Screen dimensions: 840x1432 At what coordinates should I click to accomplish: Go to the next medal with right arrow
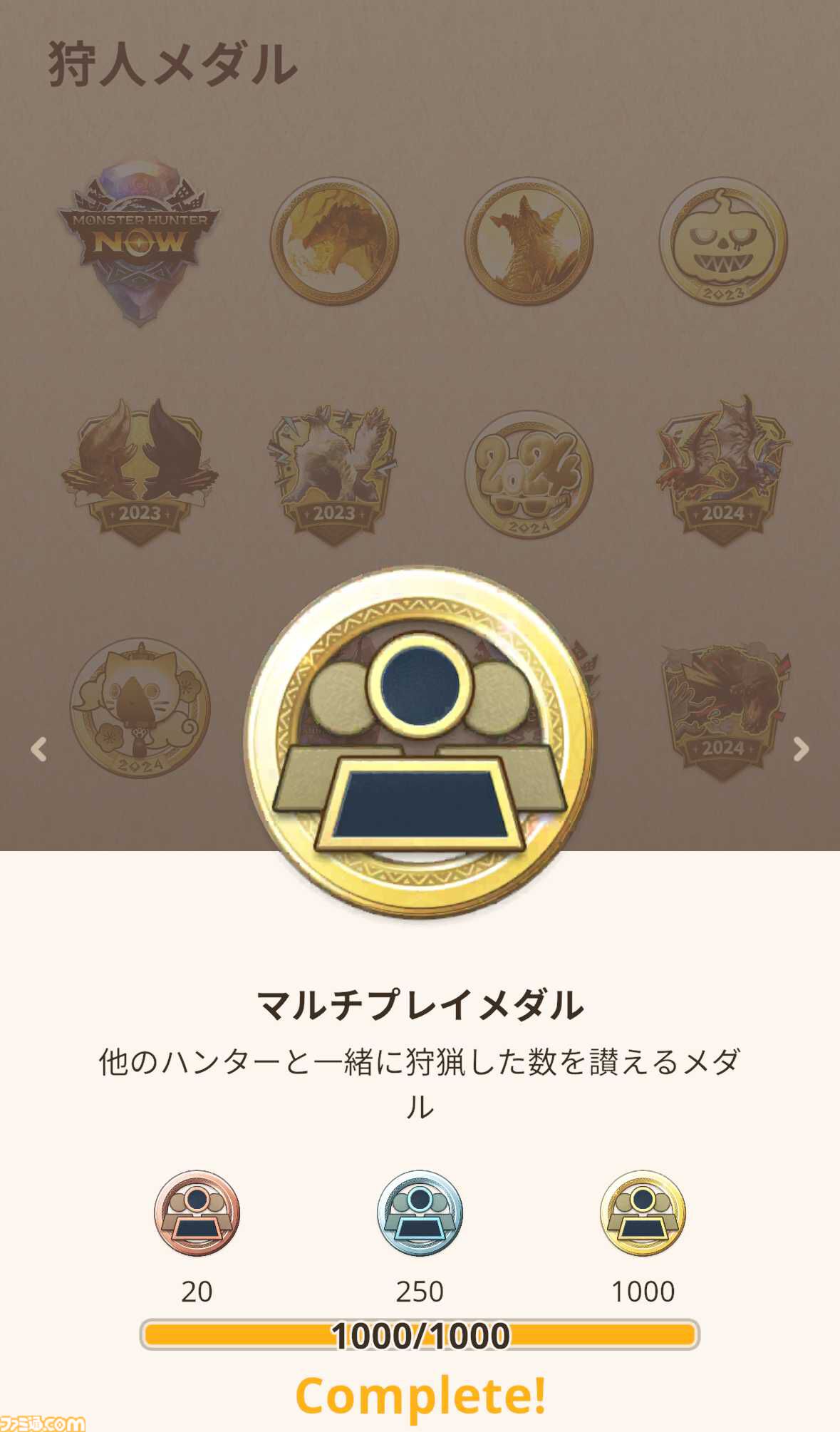click(x=801, y=749)
